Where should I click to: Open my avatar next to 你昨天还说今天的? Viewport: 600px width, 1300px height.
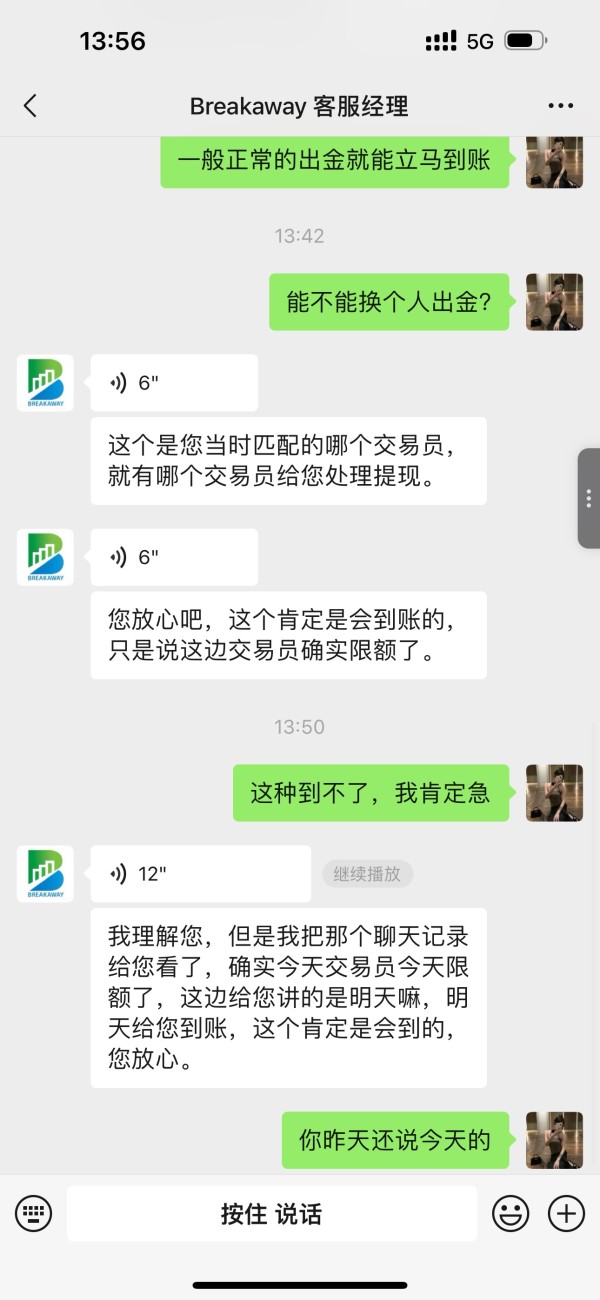click(554, 1140)
